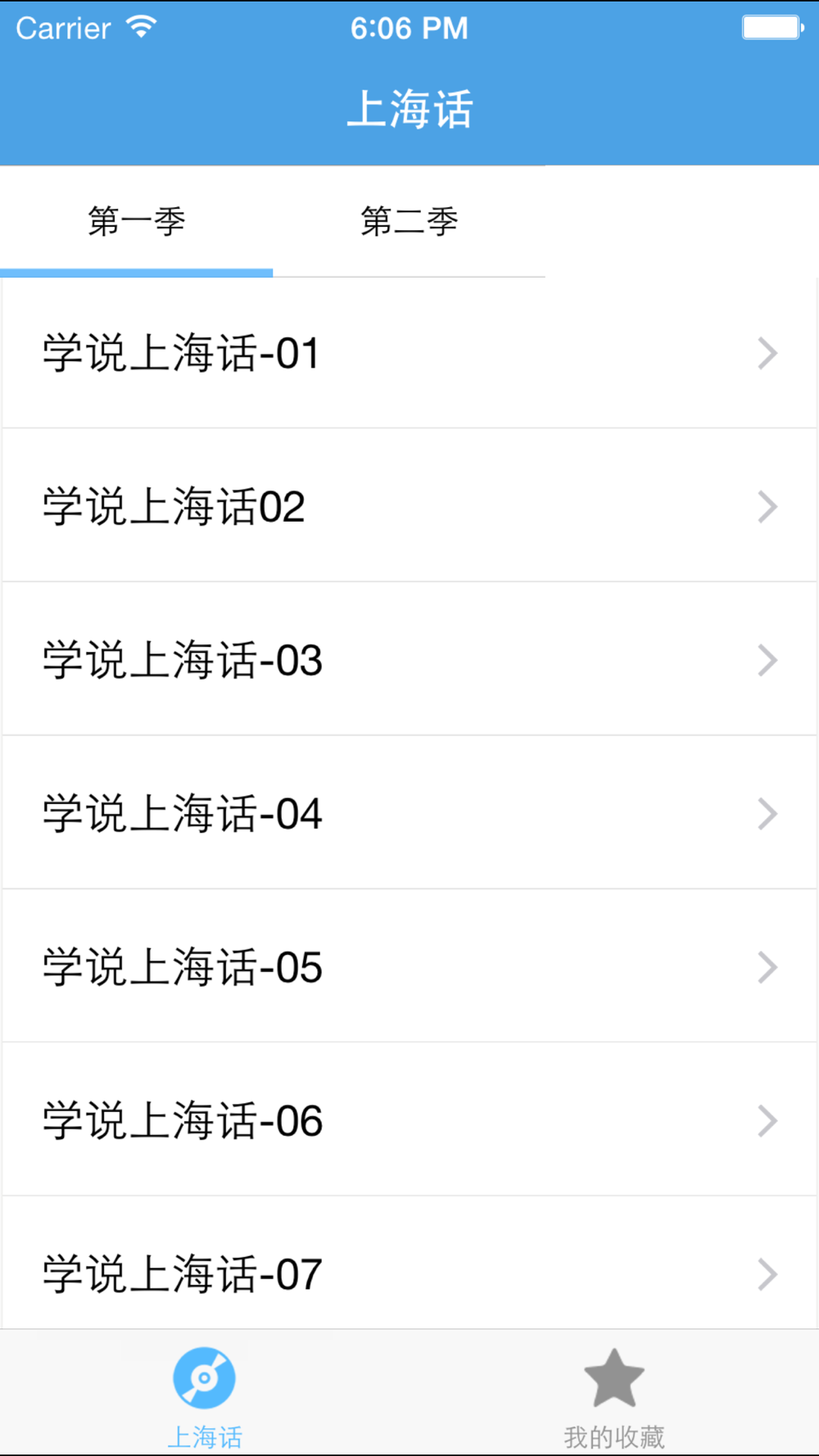Image resolution: width=819 pixels, height=1456 pixels.
Task: Open the 学说上海话02 row
Action: click(x=409, y=505)
